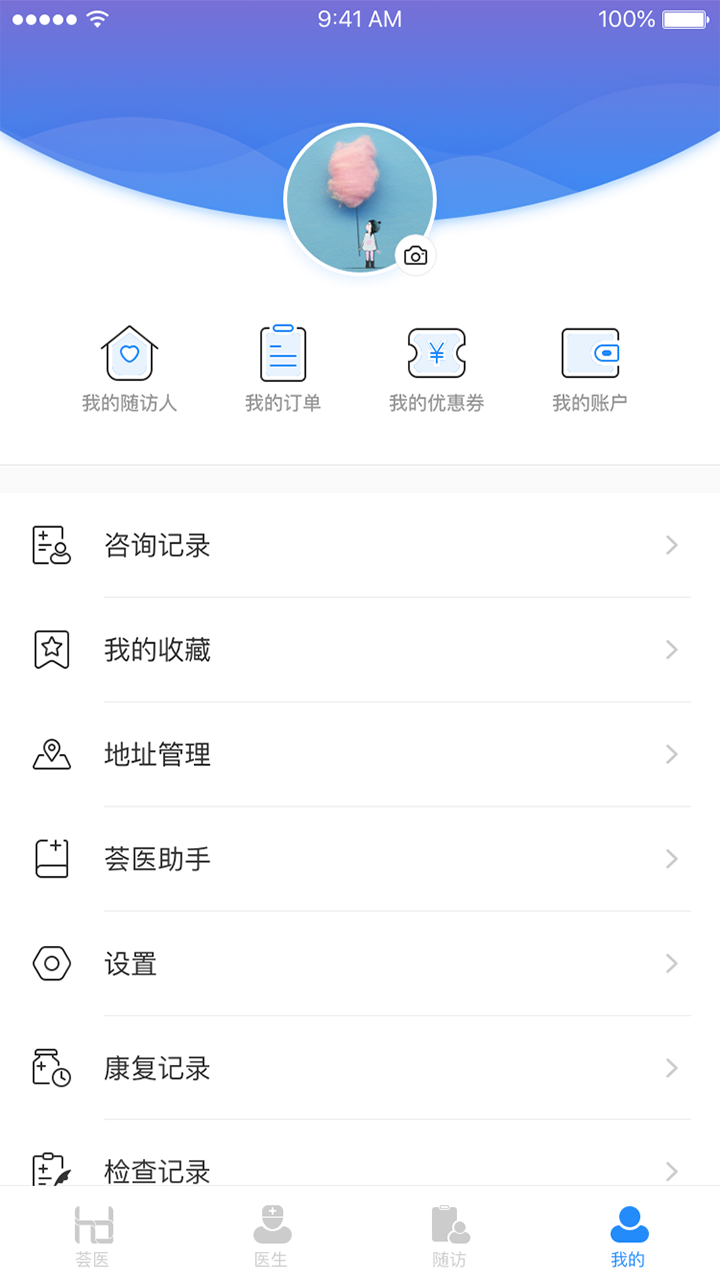720x1280 pixels.
Task: Switch to the 荟医 tab
Action: pyautogui.click(x=93, y=1230)
